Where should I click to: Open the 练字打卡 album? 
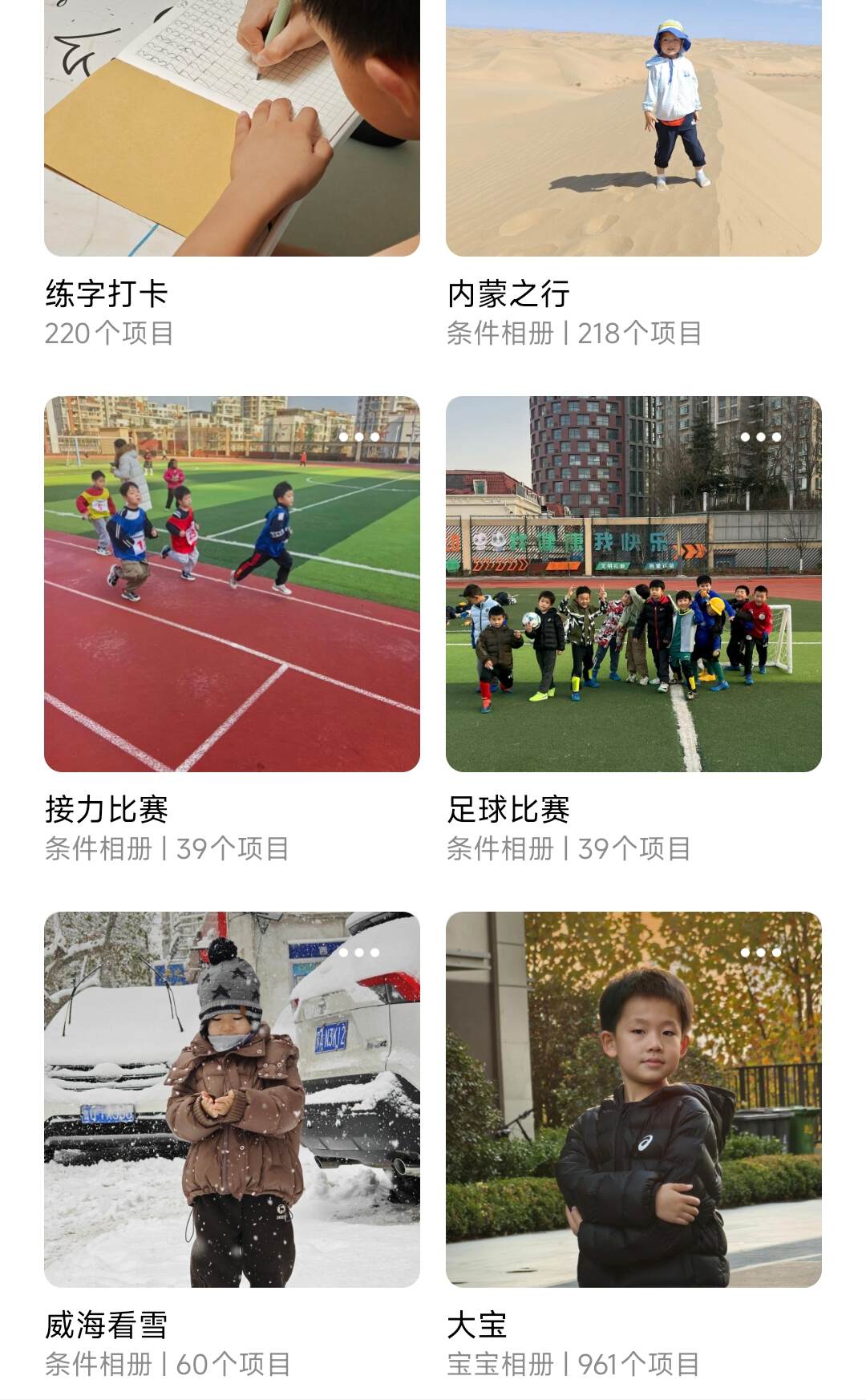click(x=232, y=128)
